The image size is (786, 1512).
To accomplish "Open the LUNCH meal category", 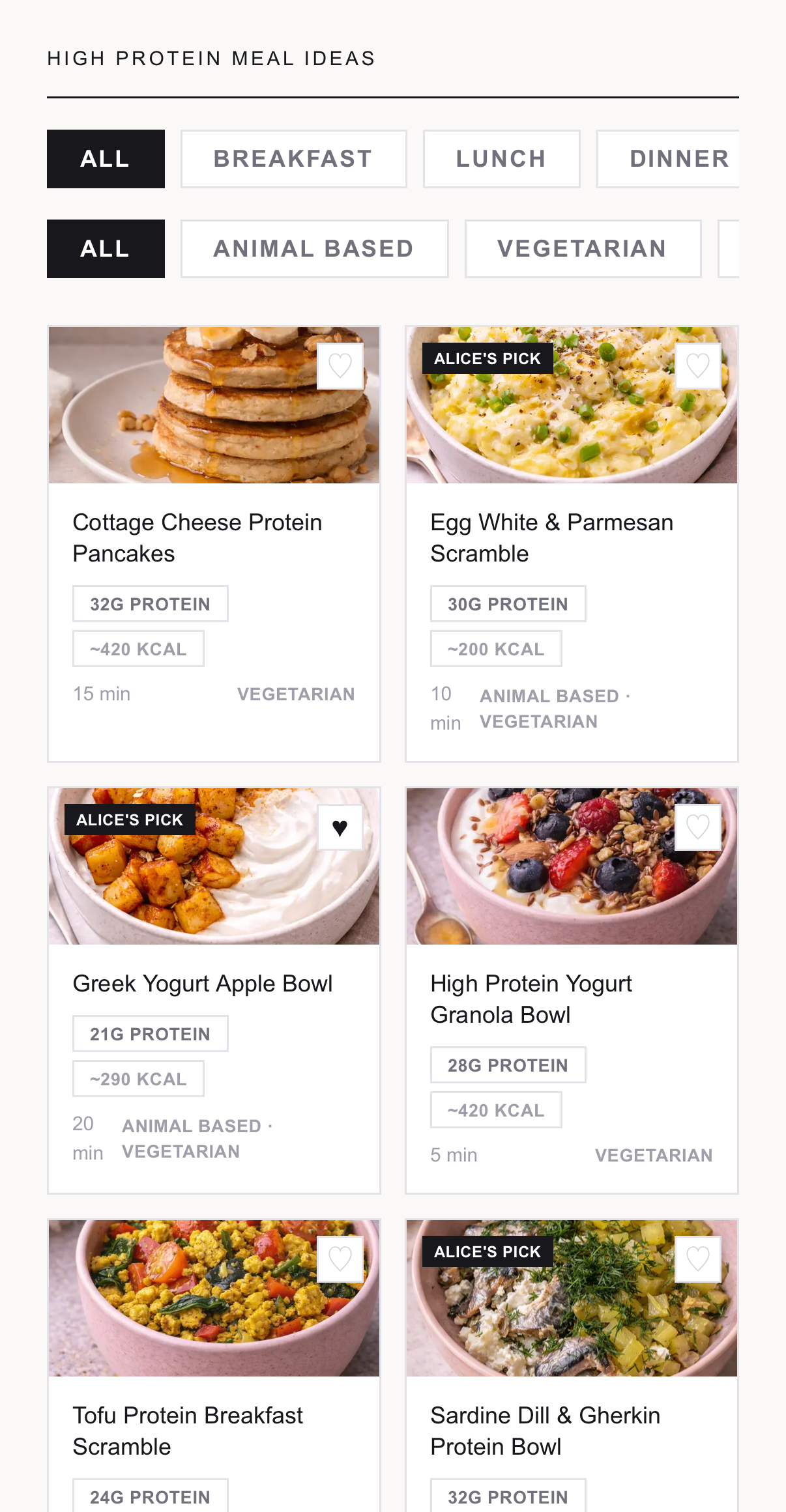I will coord(501,158).
